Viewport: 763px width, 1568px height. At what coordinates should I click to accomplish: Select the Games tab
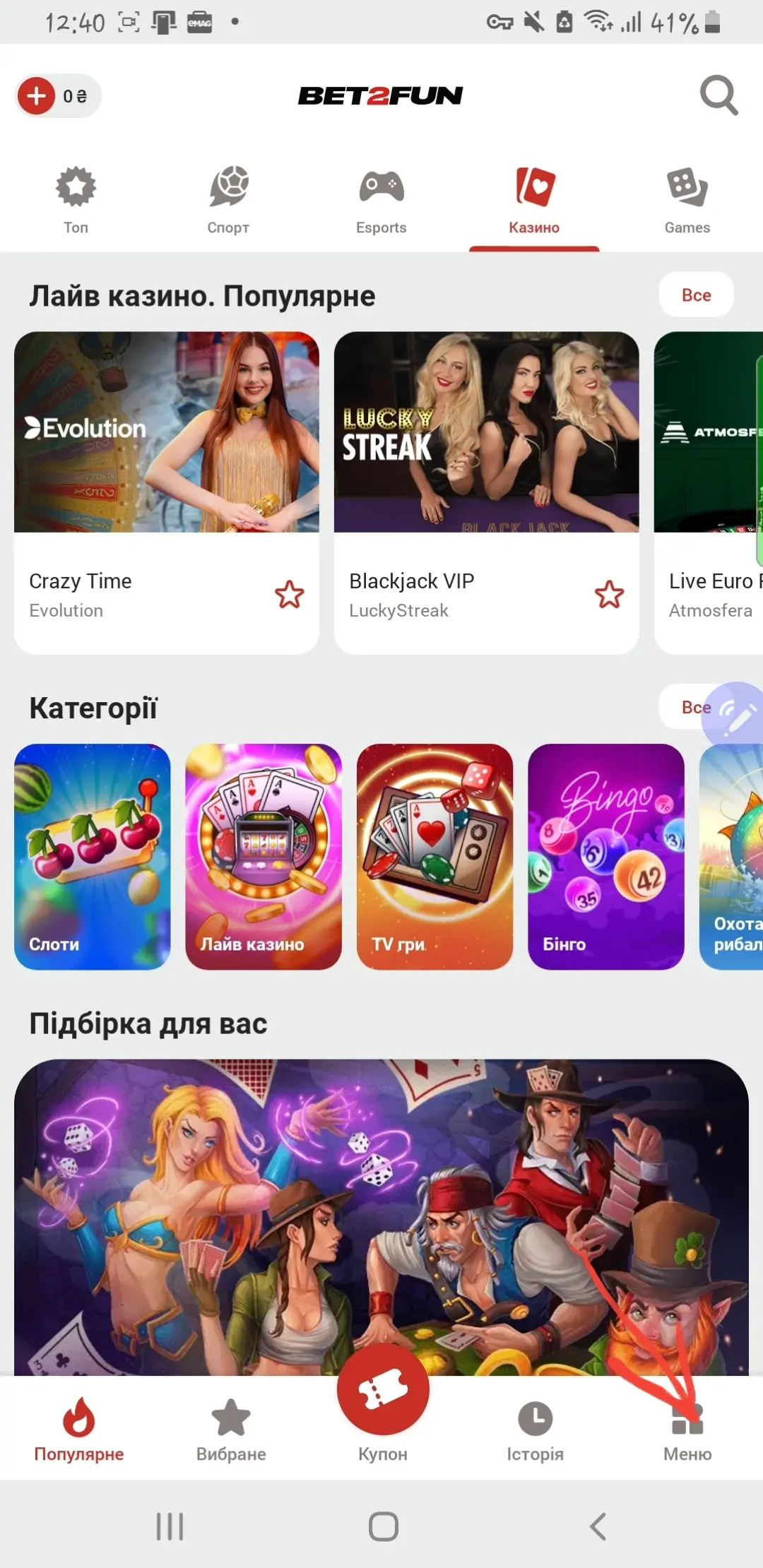point(687,201)
